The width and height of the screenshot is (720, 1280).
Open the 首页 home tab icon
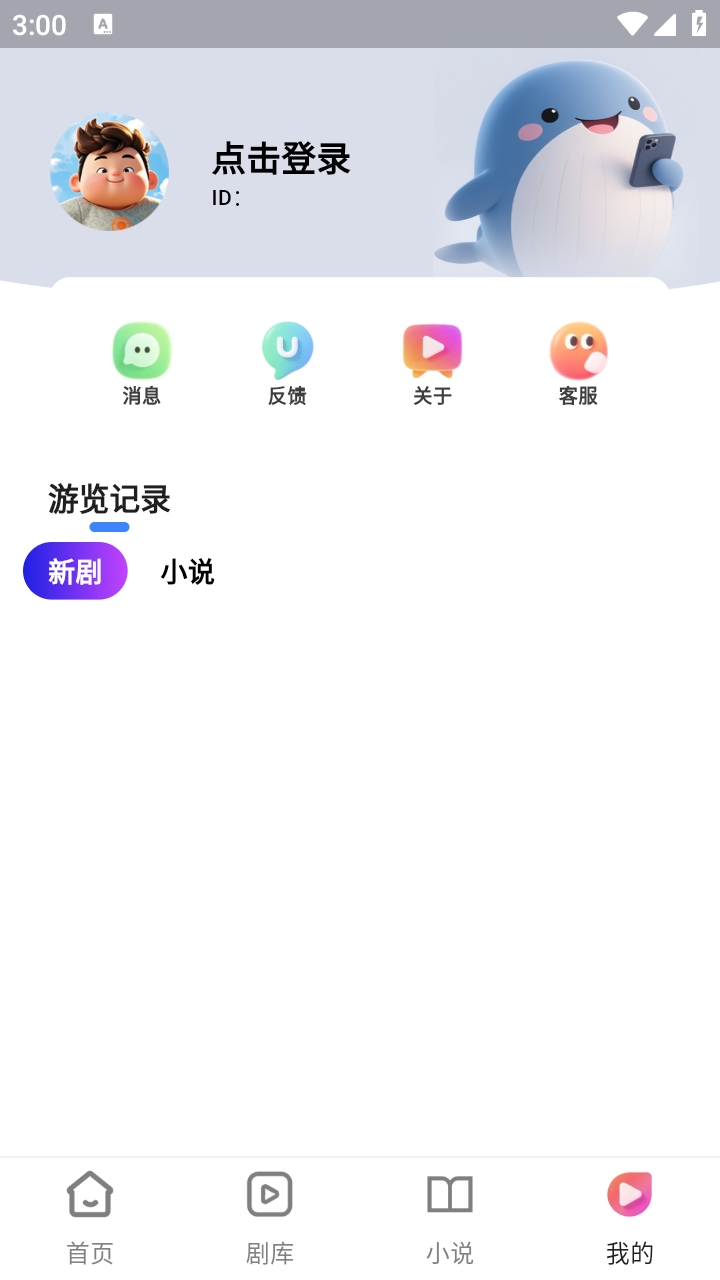pos(89,1194)
